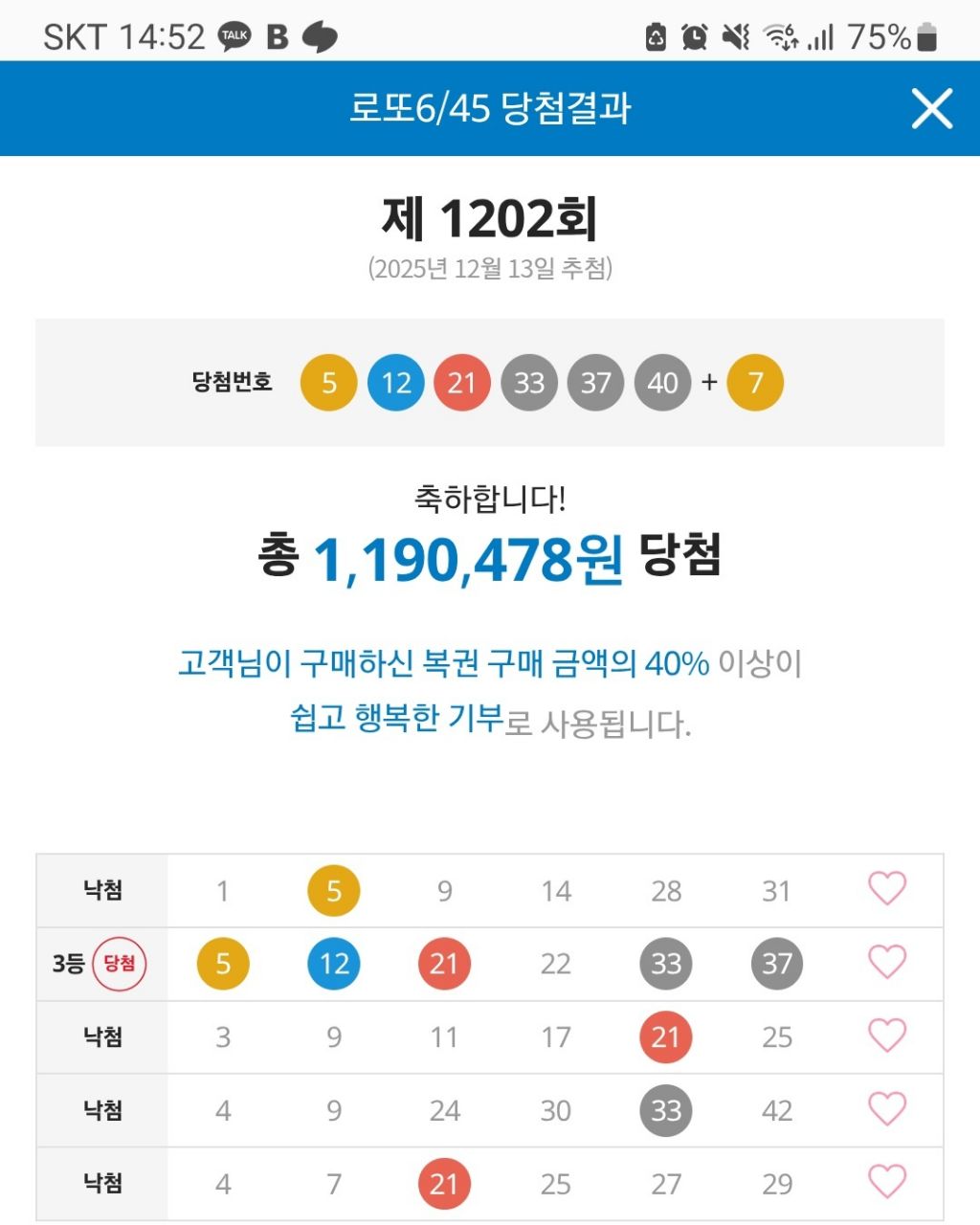This screenshot has height=1225, width=980.
Task: Favorite the row with 4, 7, 21, 25, 27, 29
Action: pos(887,1183)
